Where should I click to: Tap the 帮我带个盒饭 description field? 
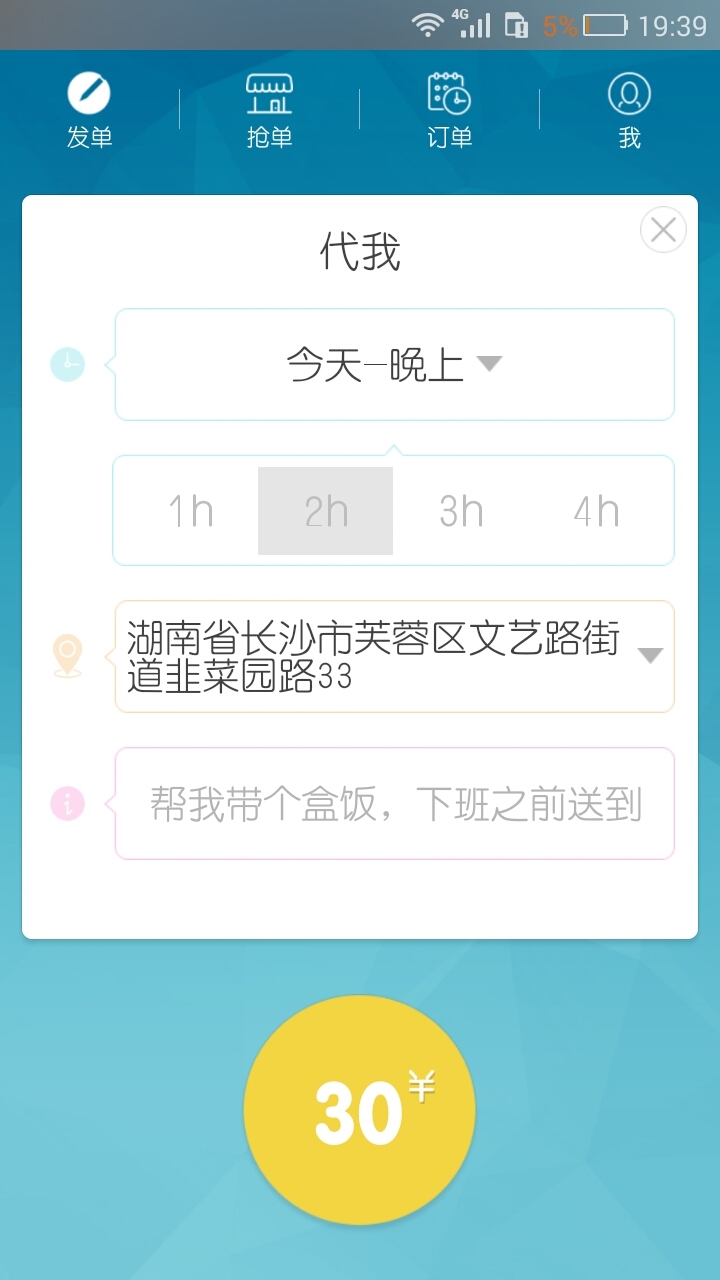394,804
